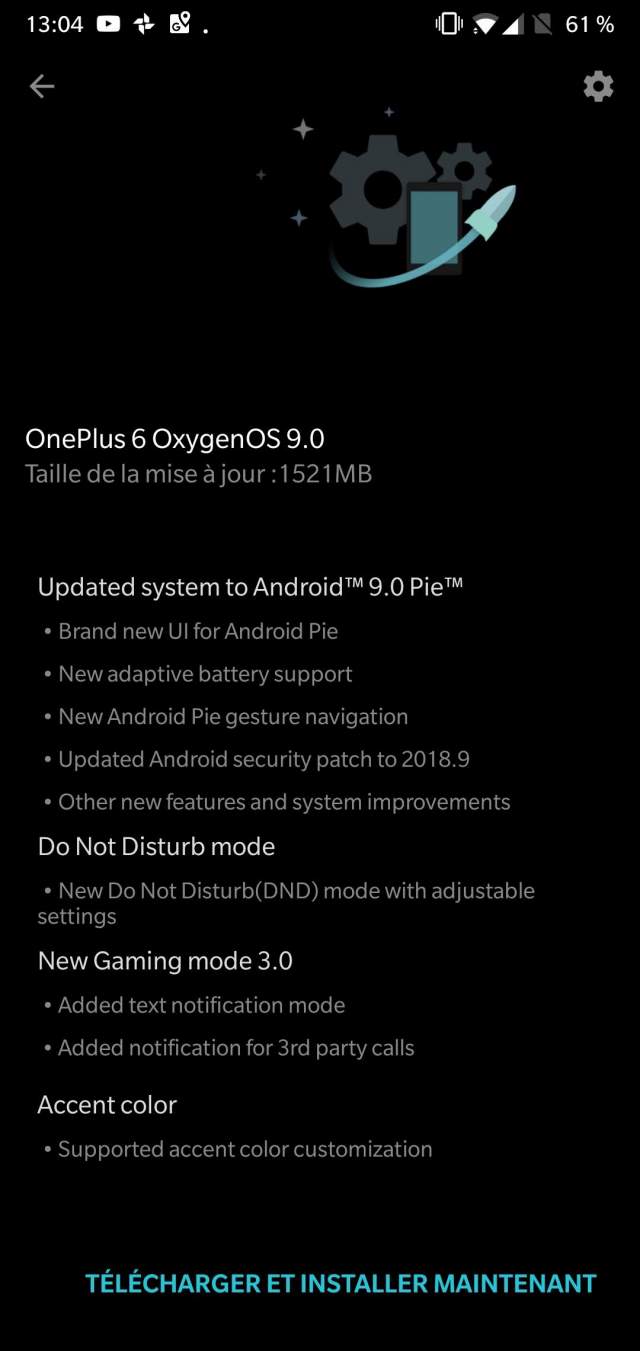Open the update settings gear icon
The height and width of the screenshot is (1351, 640).
coord(598,86)
